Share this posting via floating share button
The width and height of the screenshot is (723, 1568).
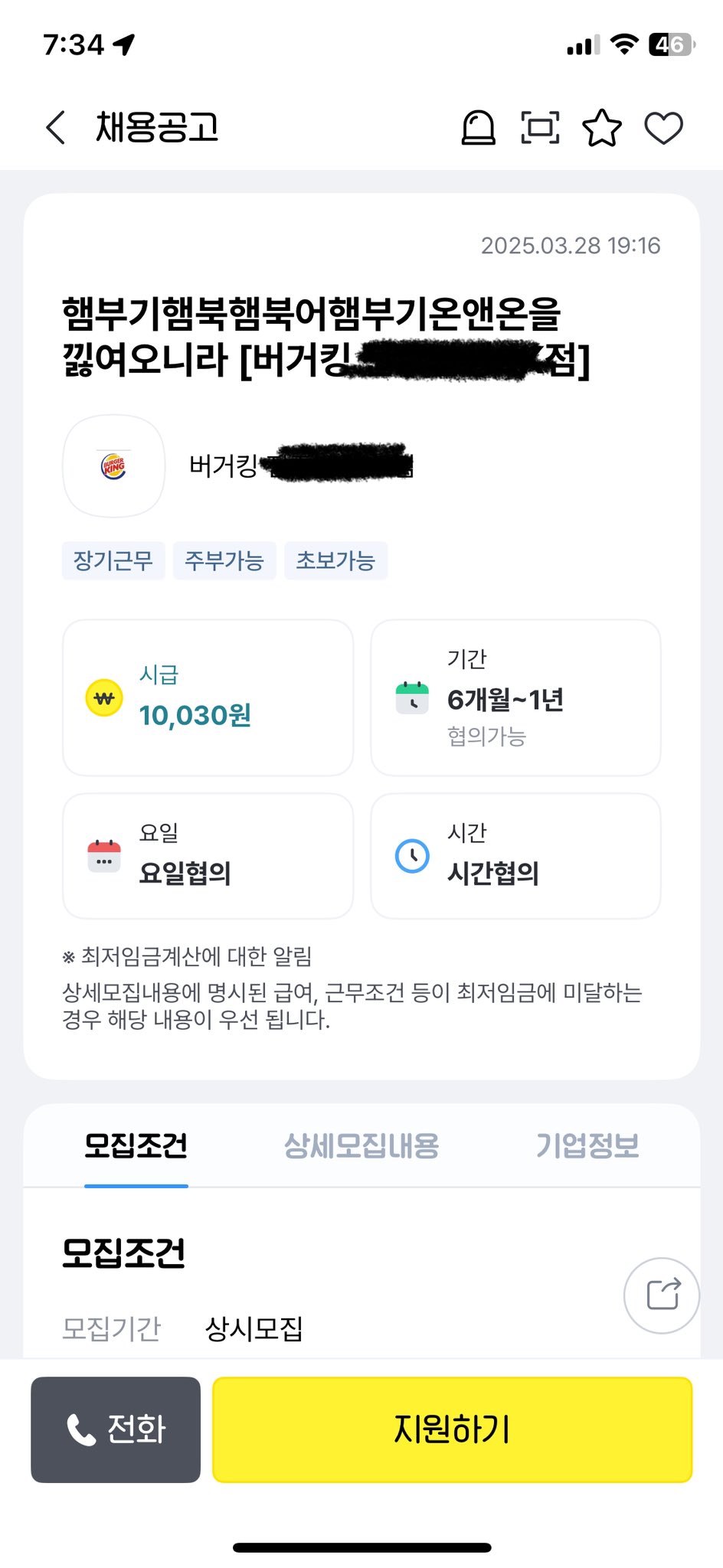662,1295
